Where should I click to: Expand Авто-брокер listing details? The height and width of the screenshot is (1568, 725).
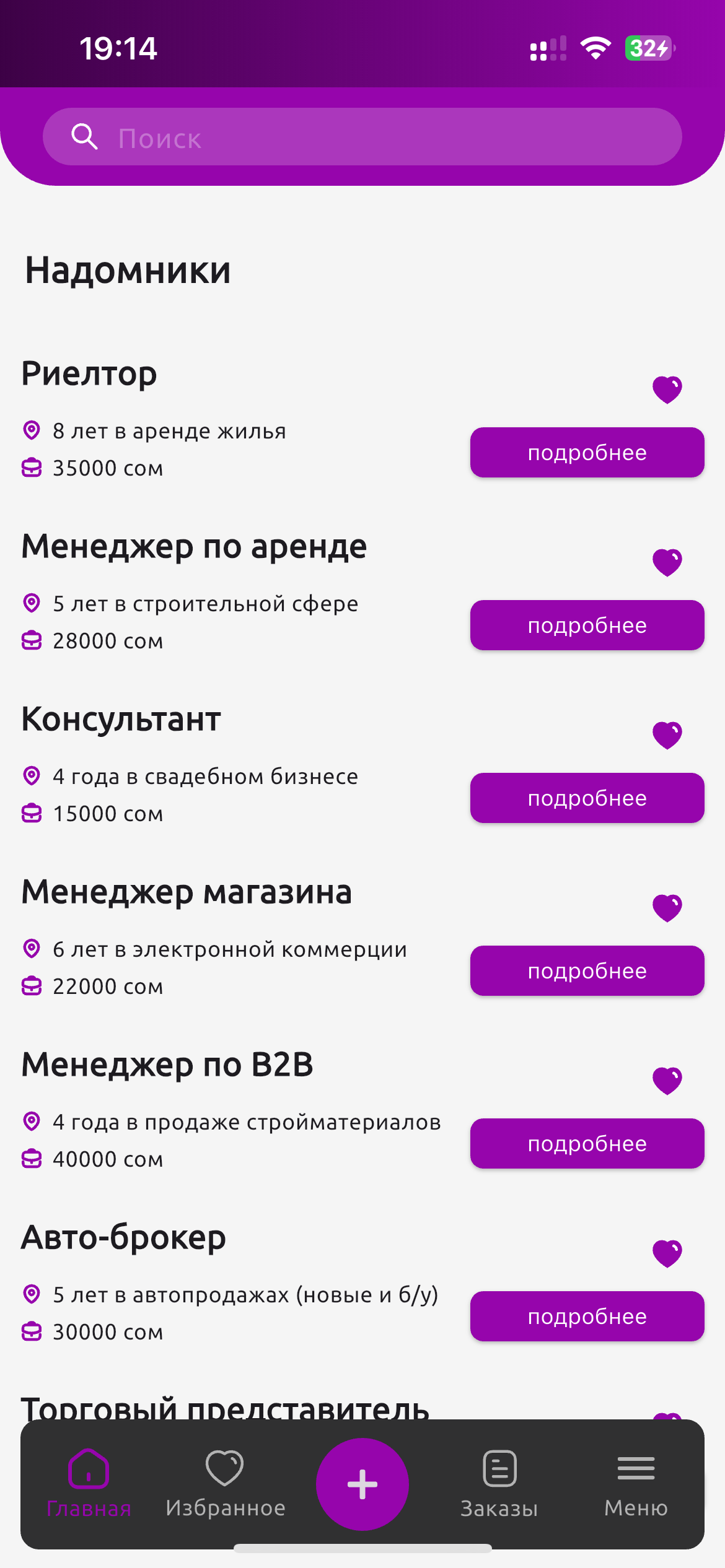(x=586, y=1317)
